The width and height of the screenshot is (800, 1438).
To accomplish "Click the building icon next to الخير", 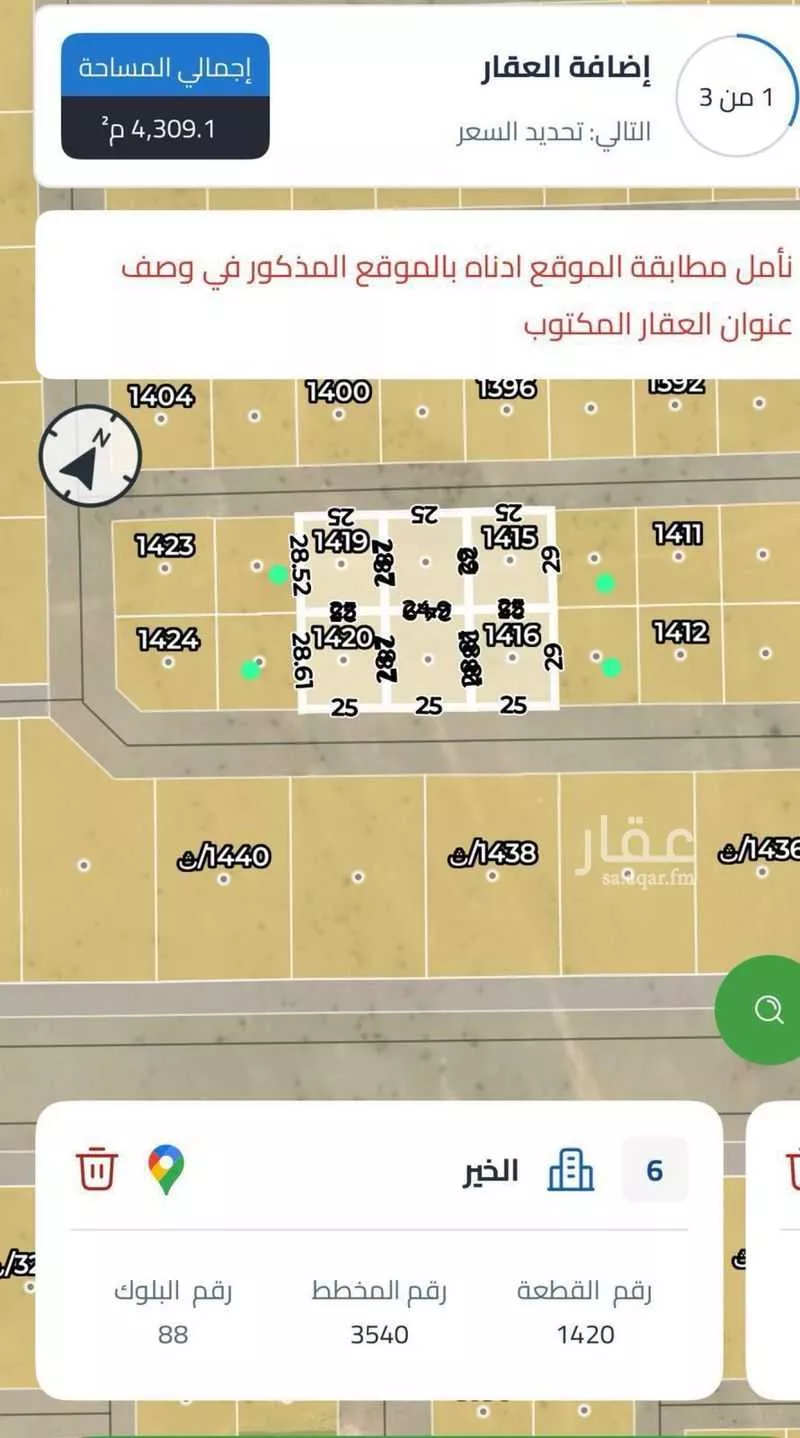I will tap(570, 1168).
